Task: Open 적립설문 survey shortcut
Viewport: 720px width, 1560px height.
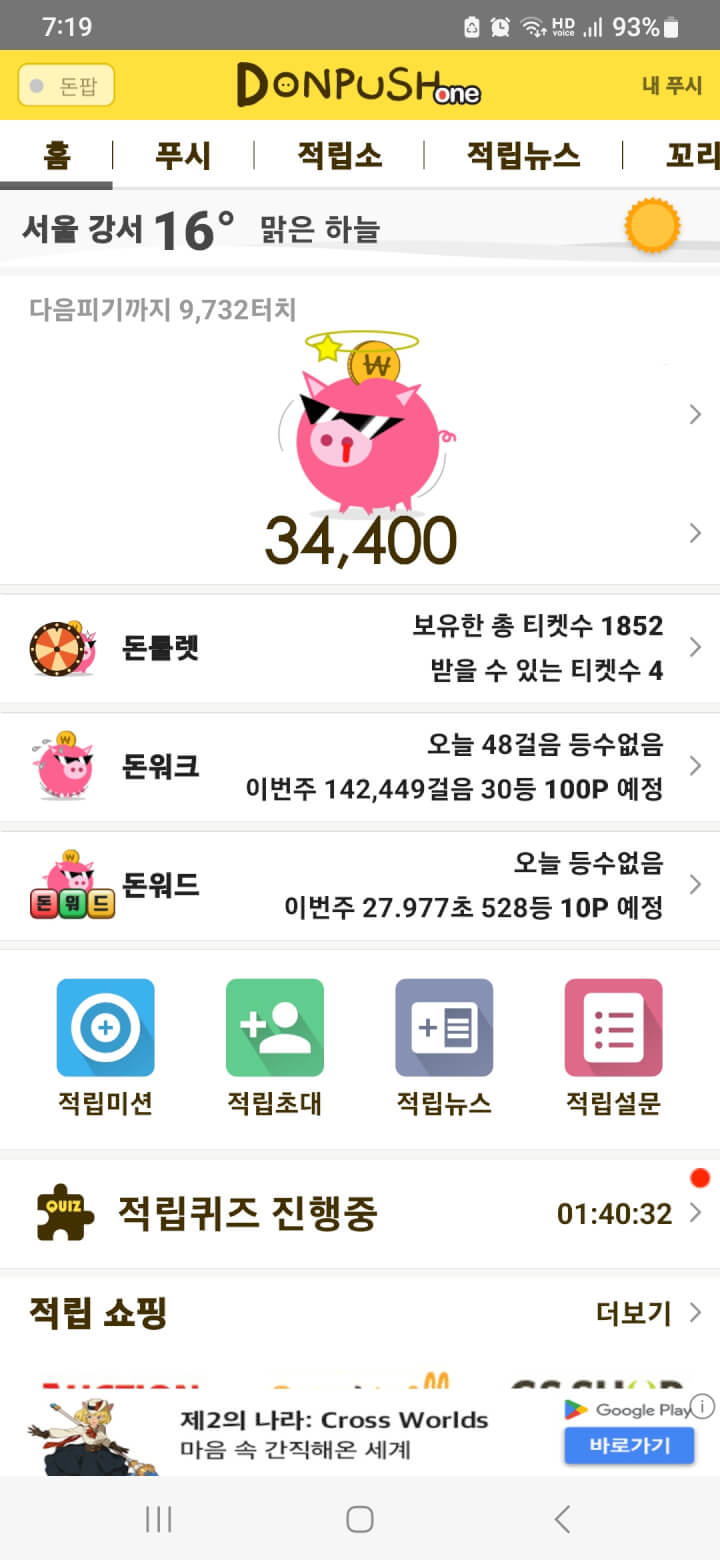Action: 613,1047
